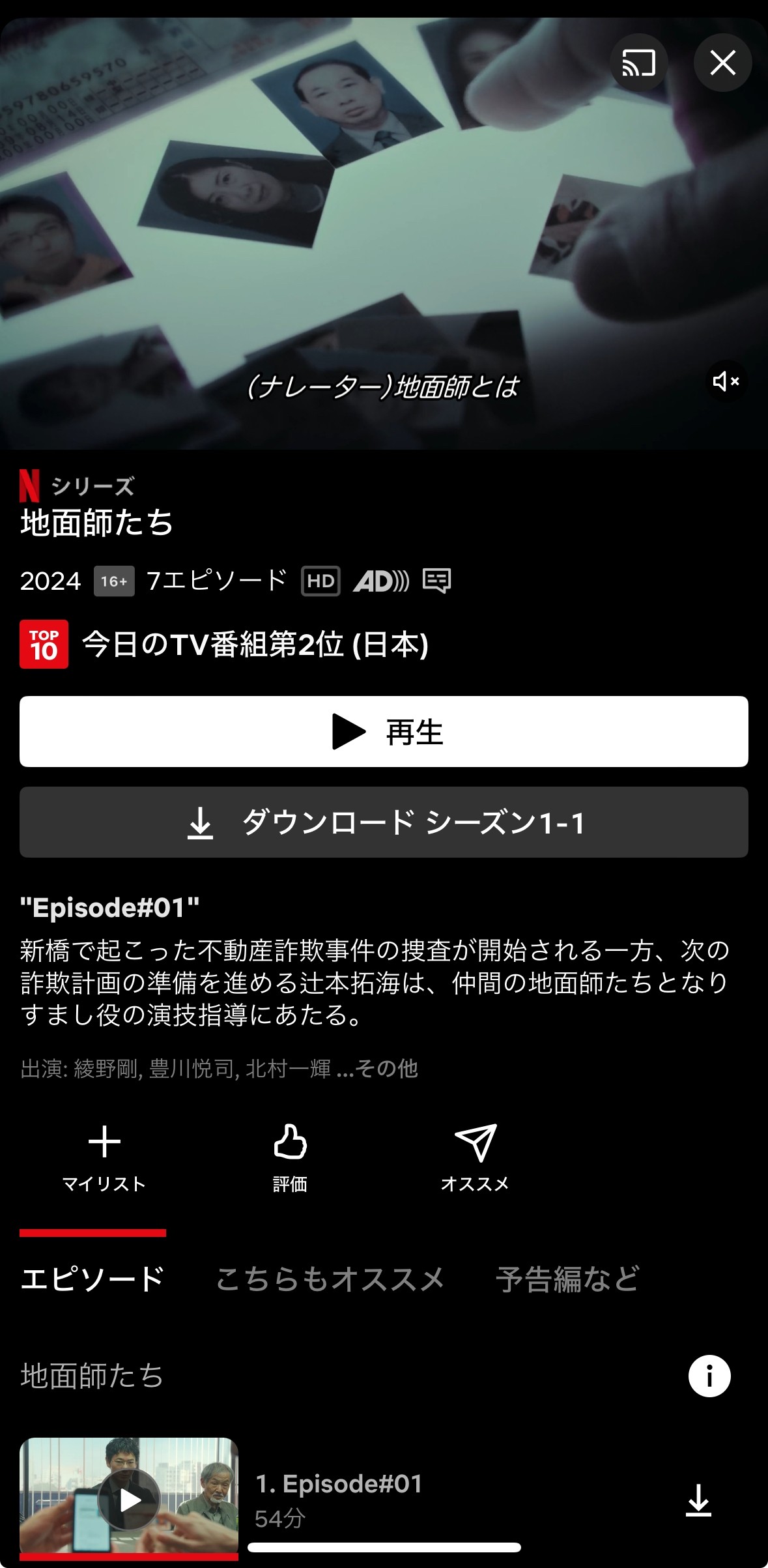Play Episode#01 from its thumbnail
Screen dimensions: 768x1568
pyautogui.click(x=129, y=1499)
